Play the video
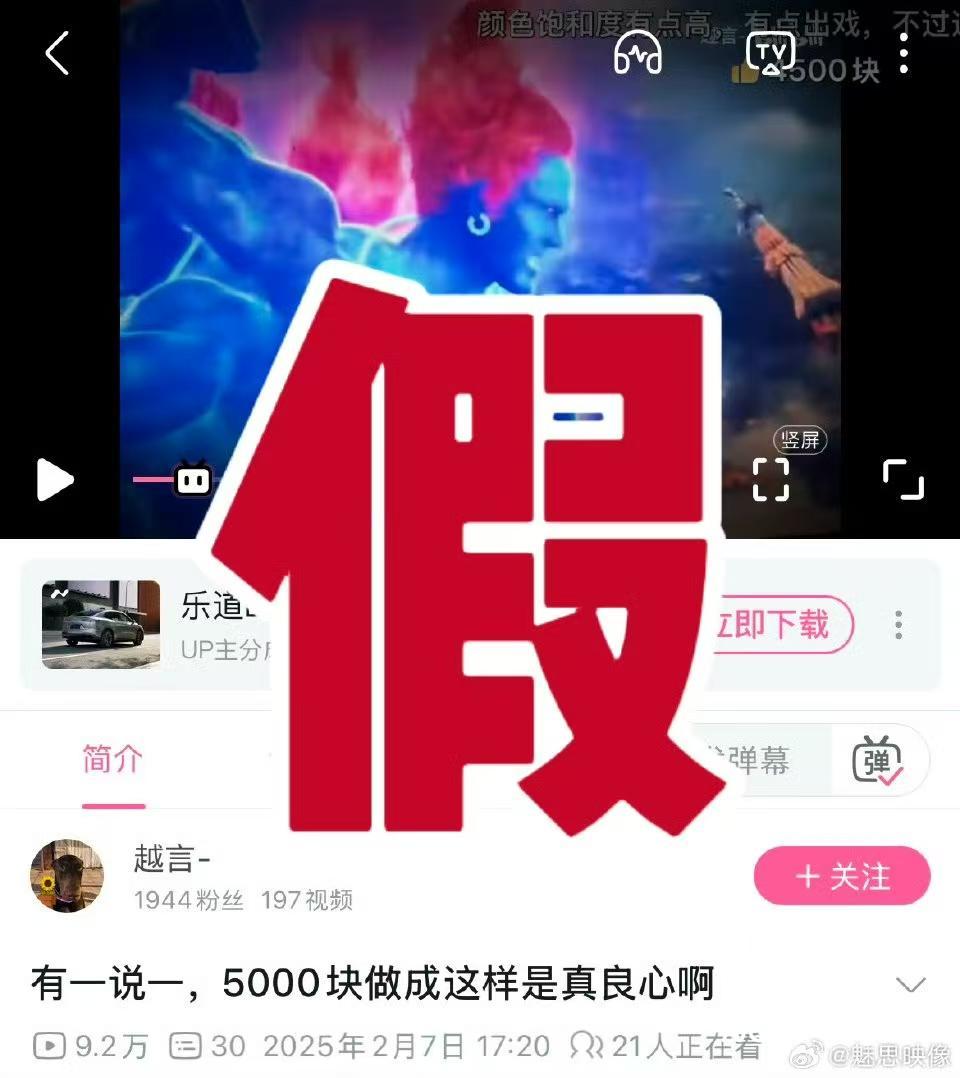960x1078 pixels. coord(55,480)
